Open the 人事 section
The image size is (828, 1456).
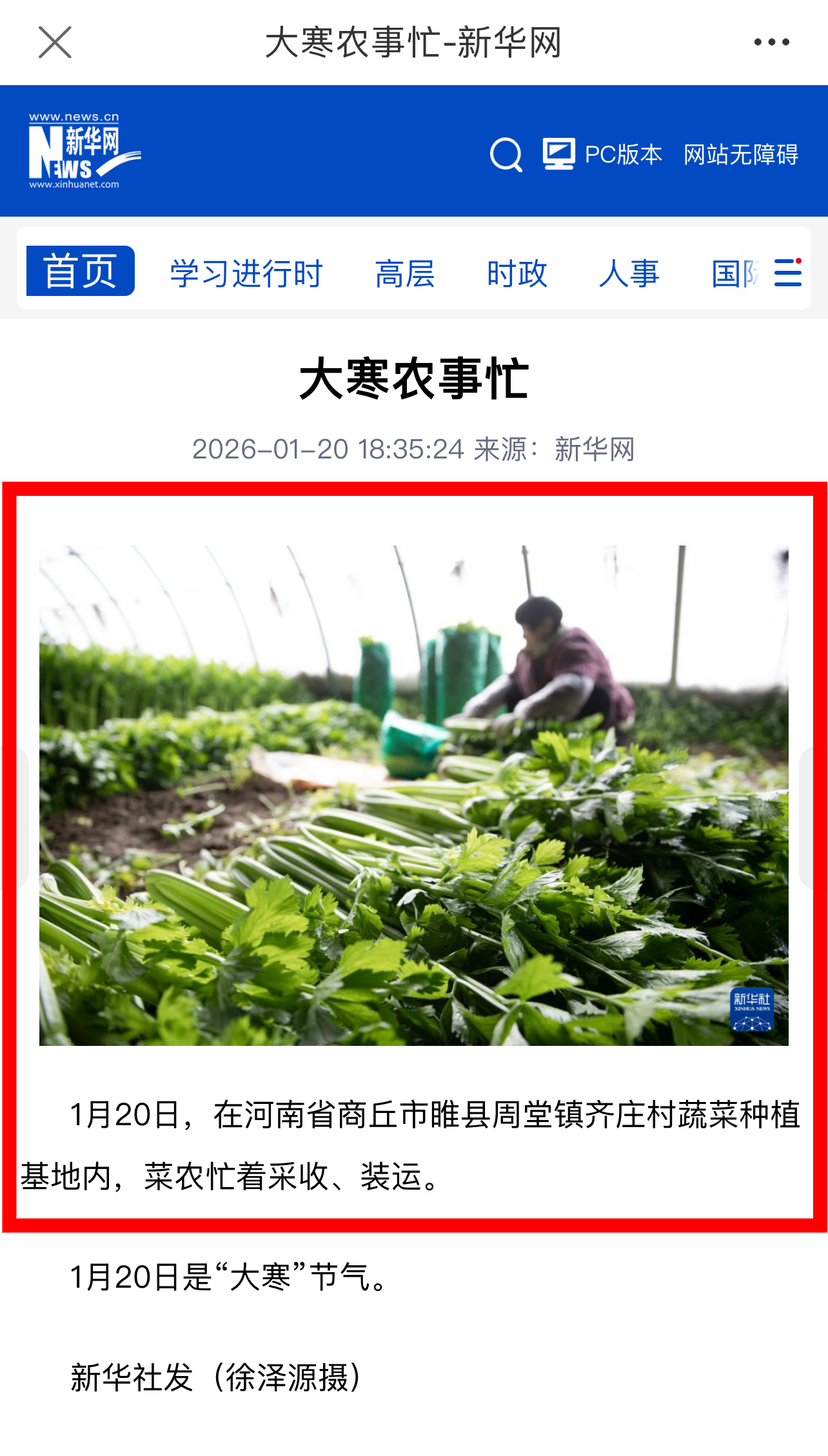tap(629, 273)
